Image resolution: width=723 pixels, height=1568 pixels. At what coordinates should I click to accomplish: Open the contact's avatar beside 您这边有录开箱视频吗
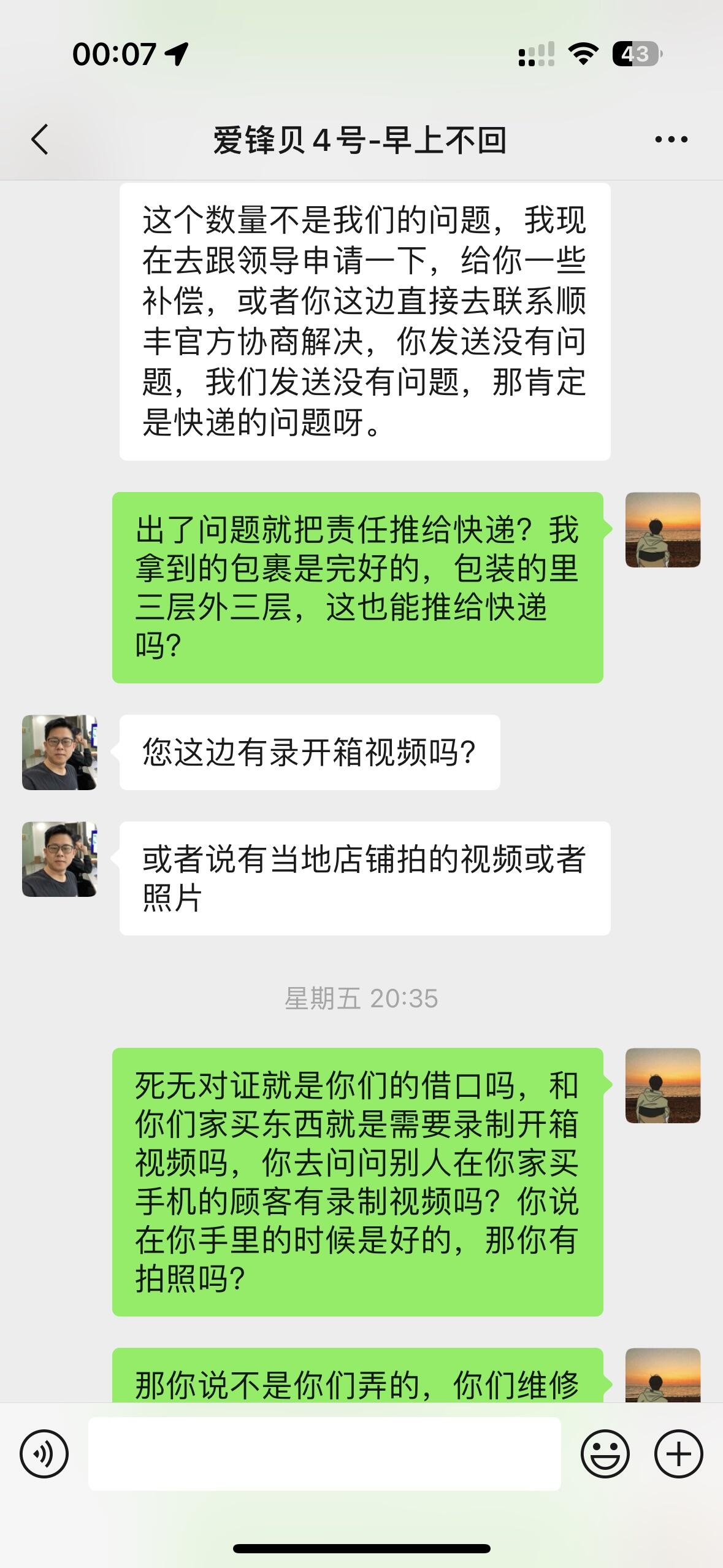click(59, 752)
